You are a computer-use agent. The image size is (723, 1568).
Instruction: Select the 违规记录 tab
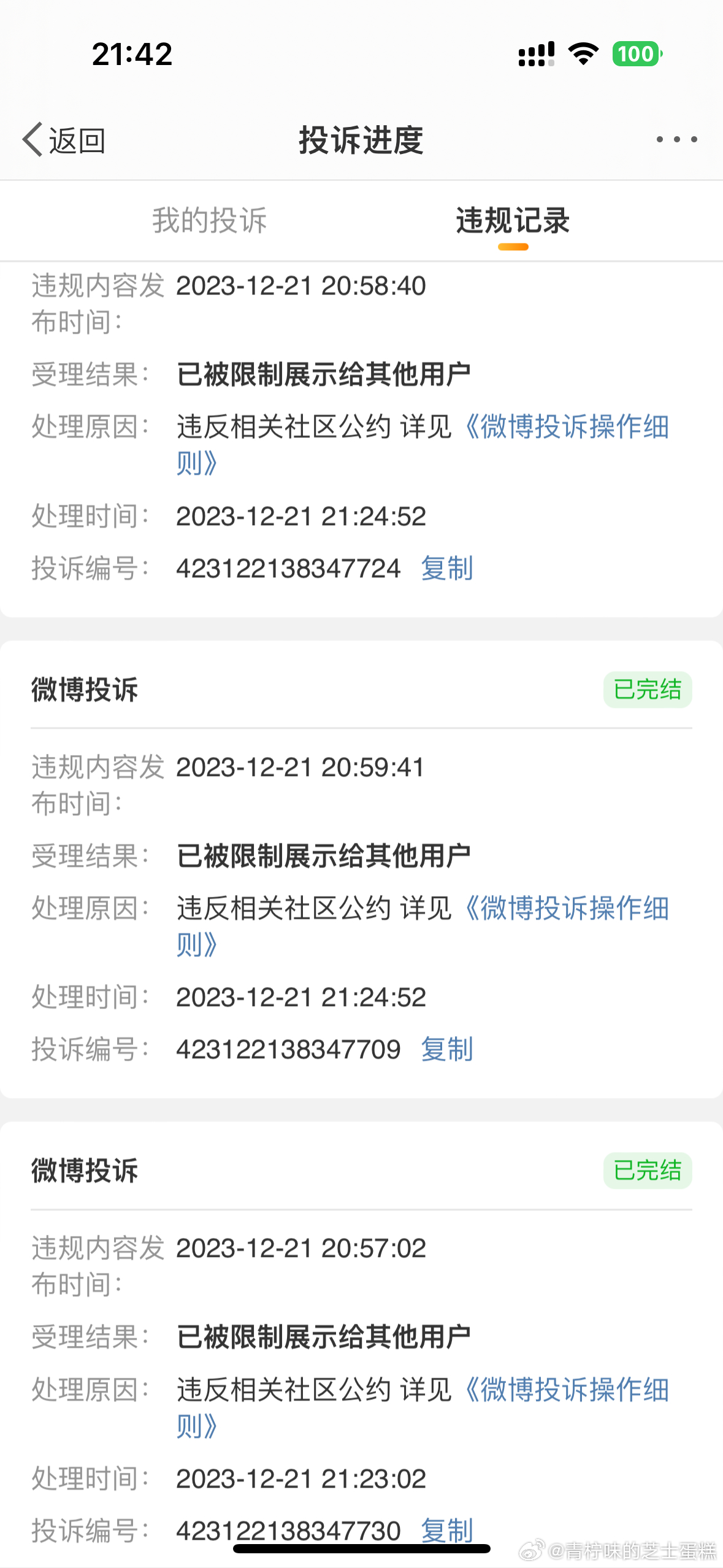(x=513, y=220)
